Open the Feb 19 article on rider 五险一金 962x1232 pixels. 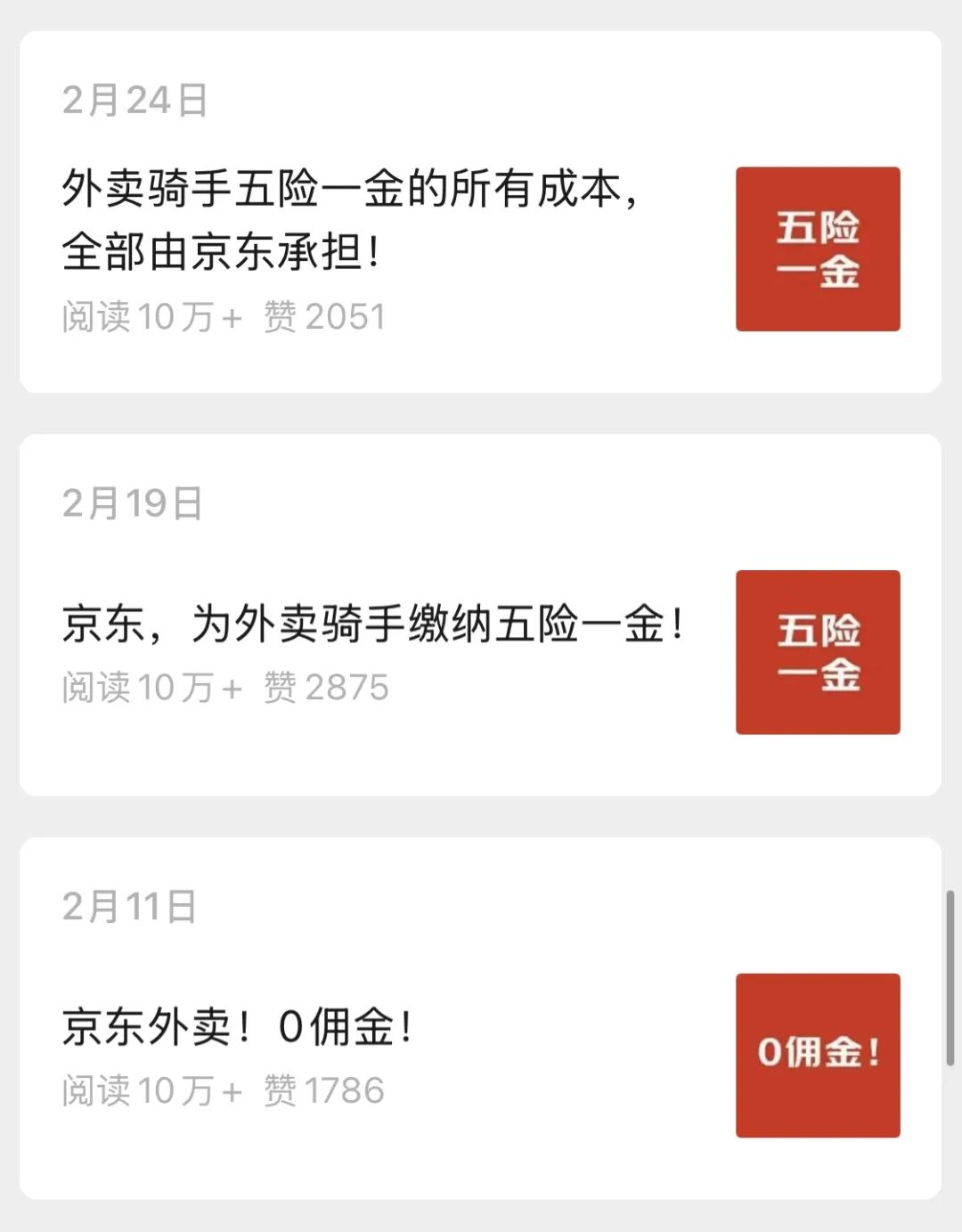(x=372, y=624)
